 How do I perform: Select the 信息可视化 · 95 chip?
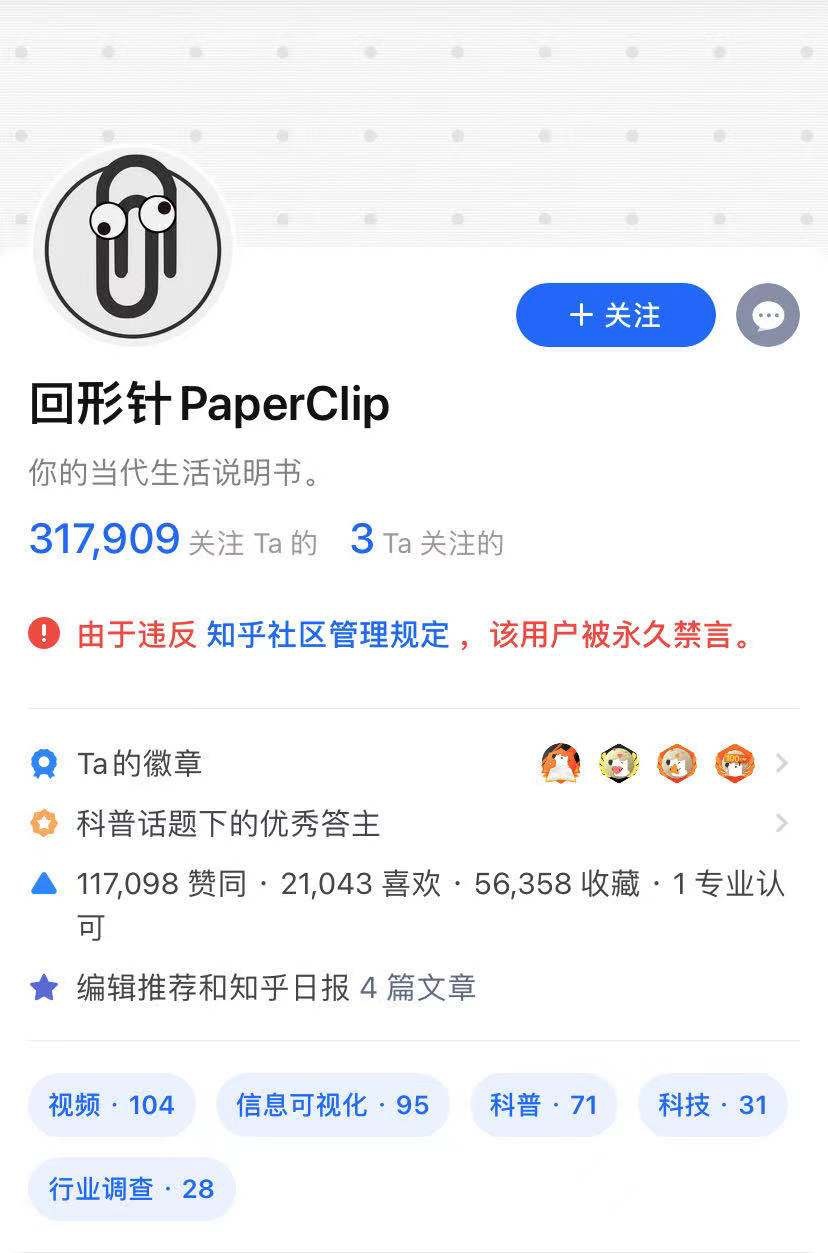(x=332, y=1105)
